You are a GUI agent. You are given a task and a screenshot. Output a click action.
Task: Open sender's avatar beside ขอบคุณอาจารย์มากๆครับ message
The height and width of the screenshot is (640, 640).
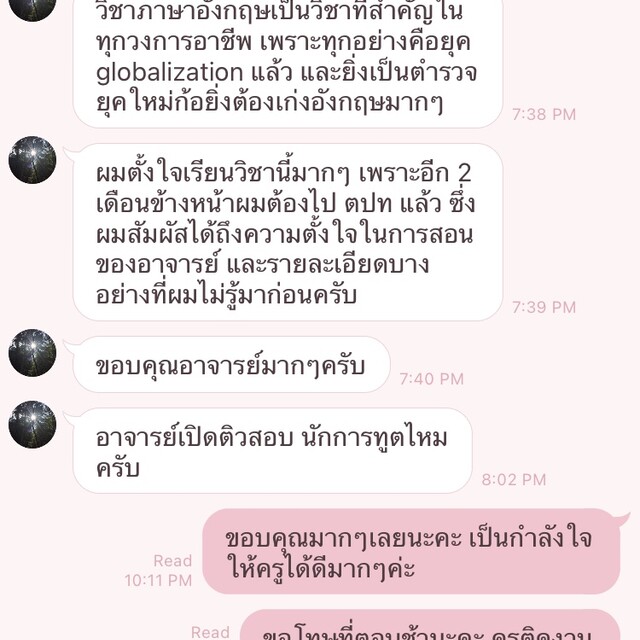(32, 352)
